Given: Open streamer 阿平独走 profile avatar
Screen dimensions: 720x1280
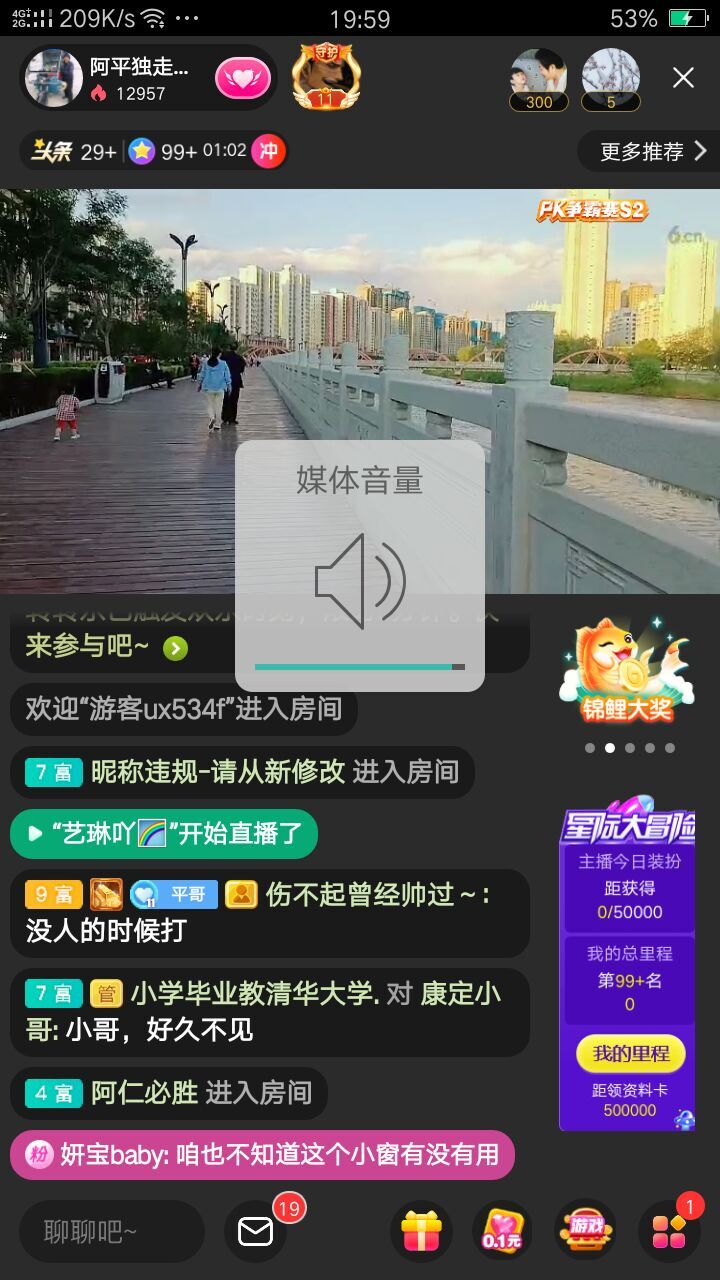Looking at the screenshot, I should point(53,78).
